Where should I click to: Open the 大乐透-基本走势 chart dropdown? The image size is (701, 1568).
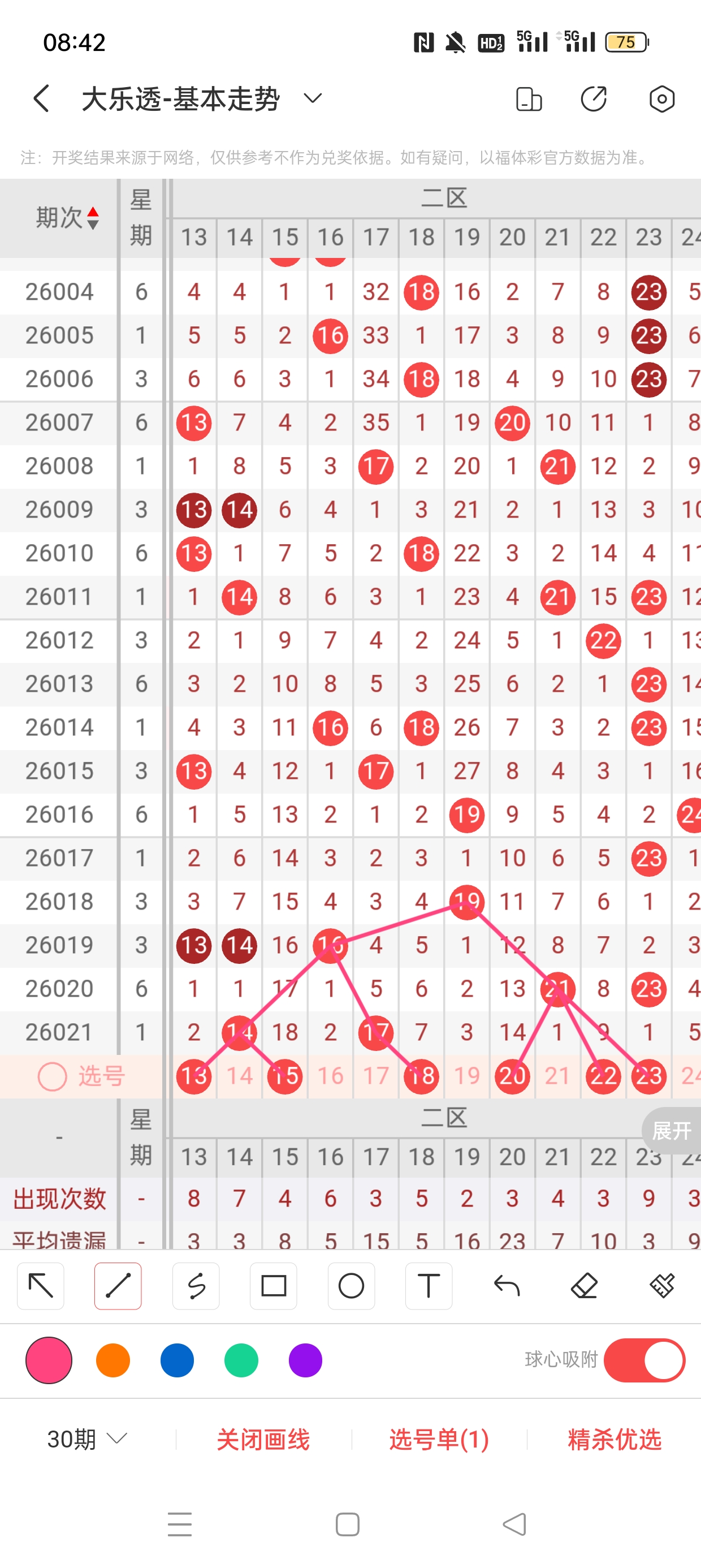(312, 98)
